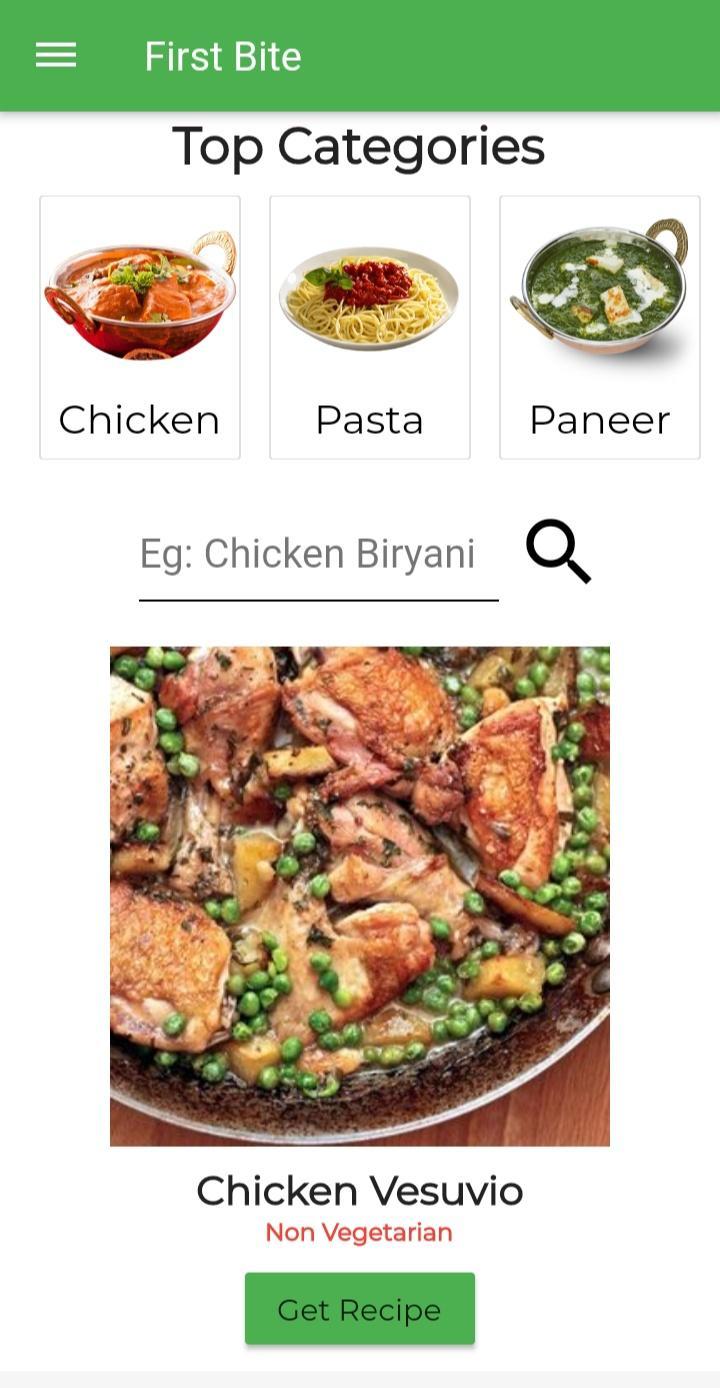
Task: Open the Chicken category
Action: (x=140, y=327)
